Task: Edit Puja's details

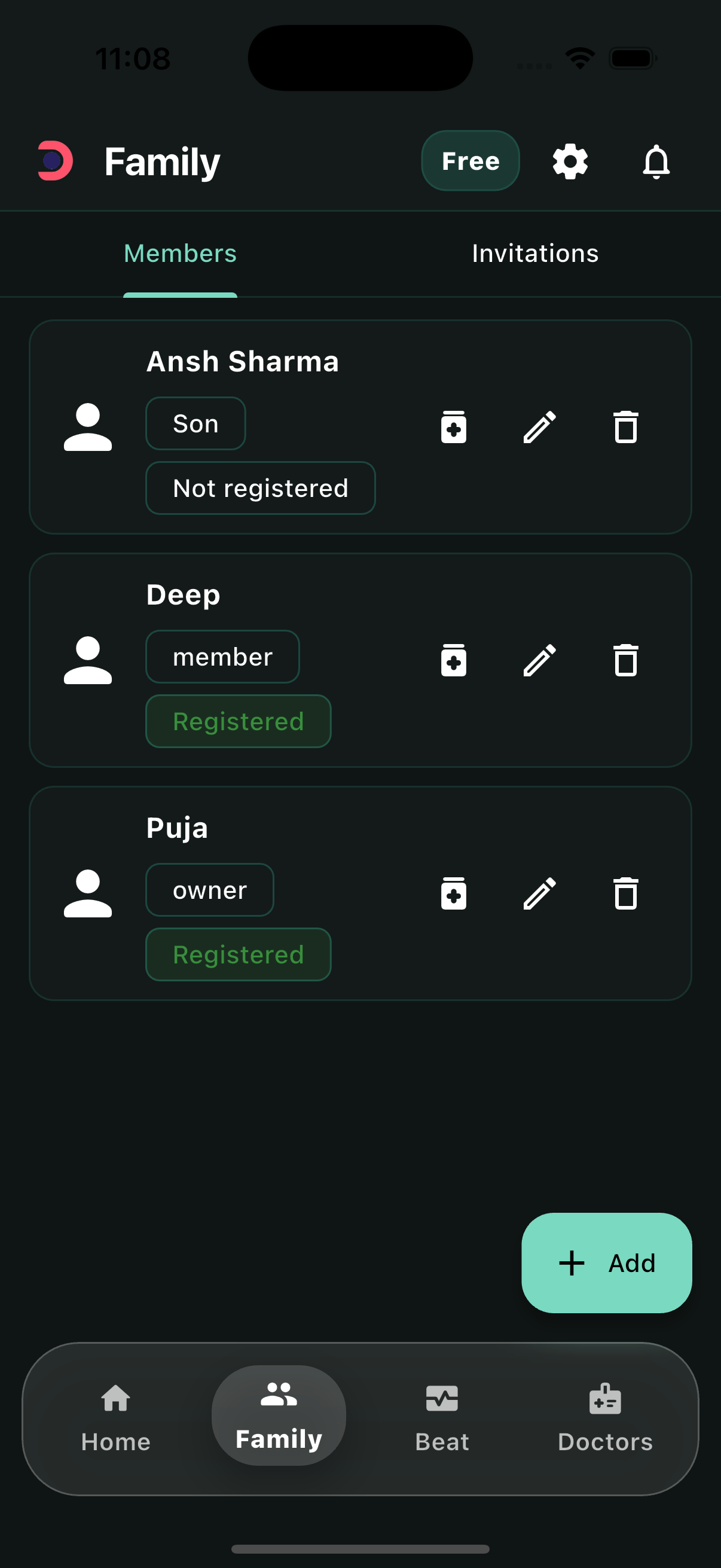Action: [540, 893]
